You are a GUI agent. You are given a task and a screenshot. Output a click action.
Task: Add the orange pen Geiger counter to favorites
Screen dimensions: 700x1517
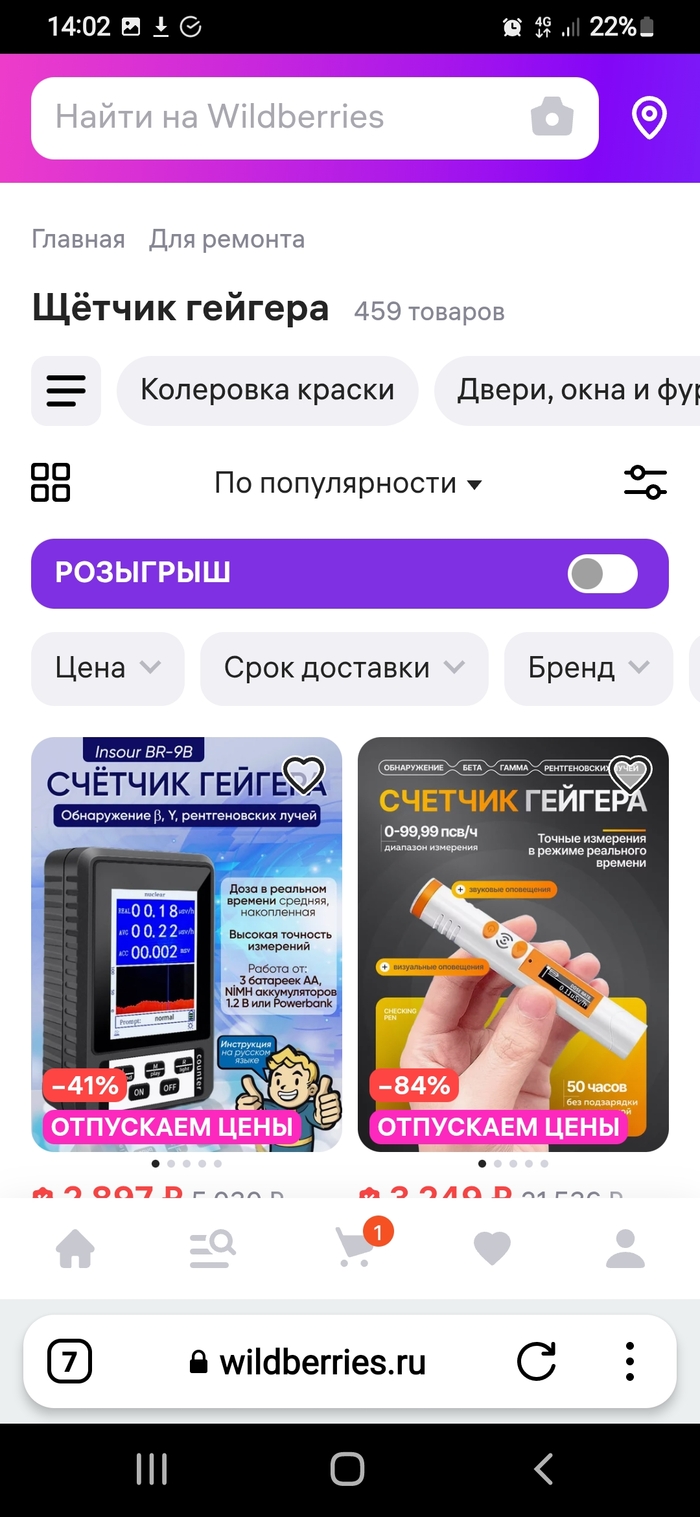pyautogui.click(x=630, y=773)
